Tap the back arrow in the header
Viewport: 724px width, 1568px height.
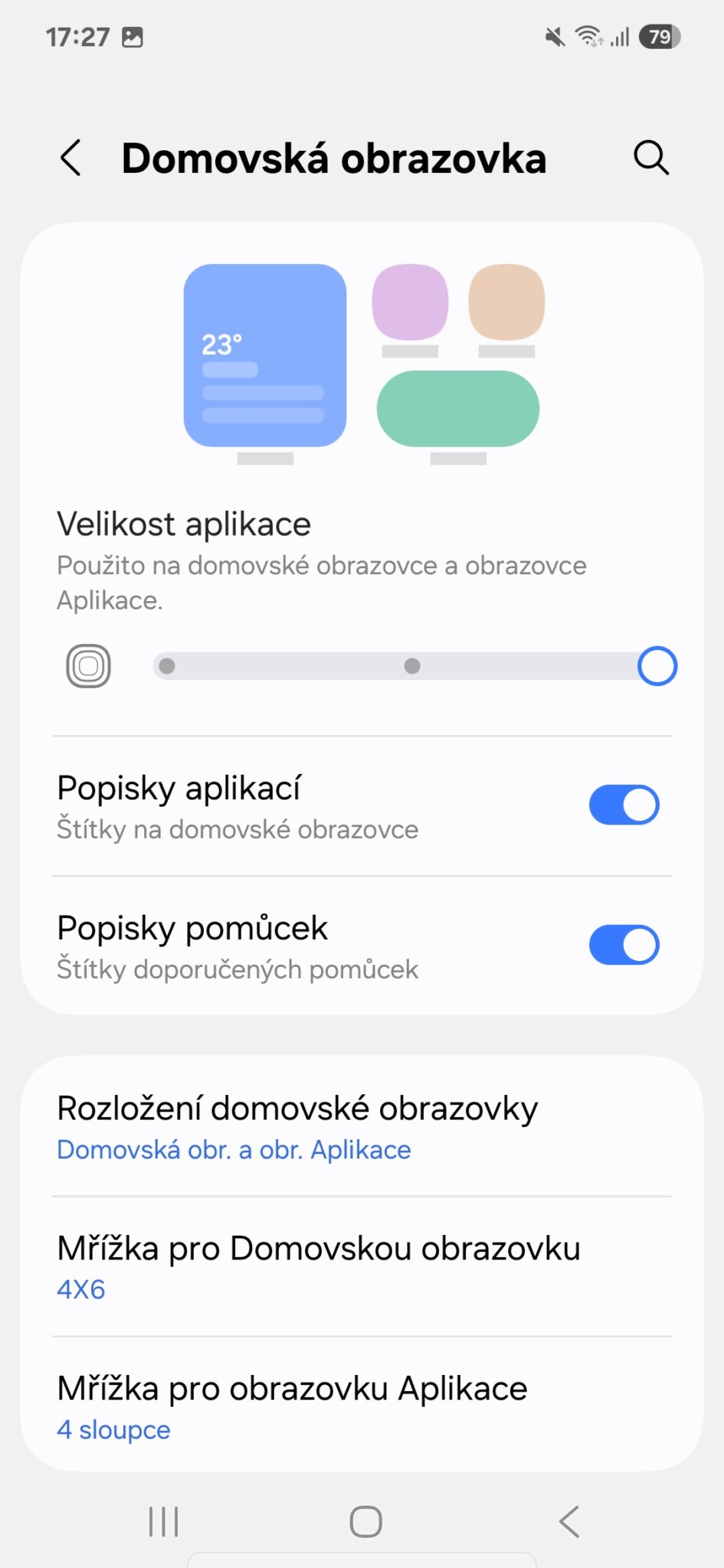[70, 158]
